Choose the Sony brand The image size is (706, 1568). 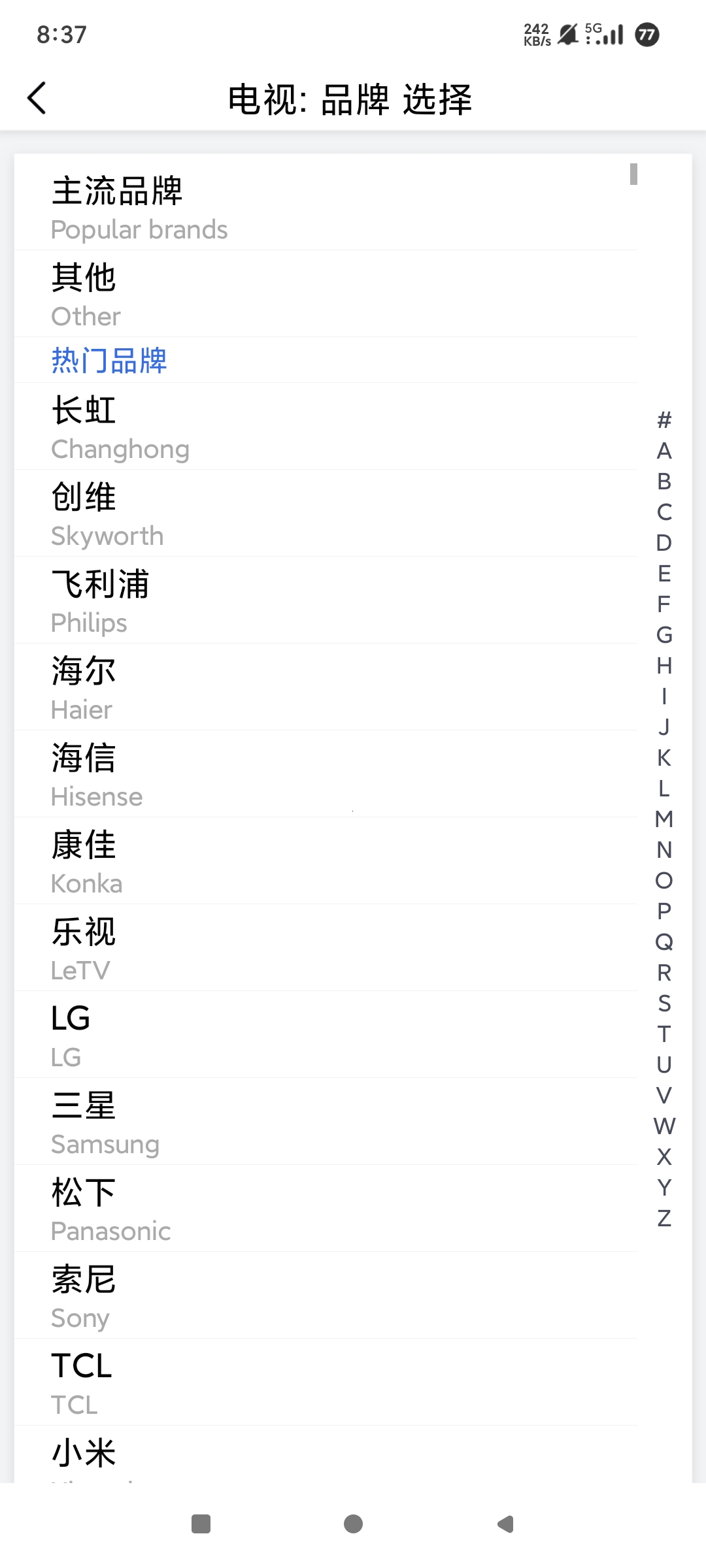tap(326, 1296)
